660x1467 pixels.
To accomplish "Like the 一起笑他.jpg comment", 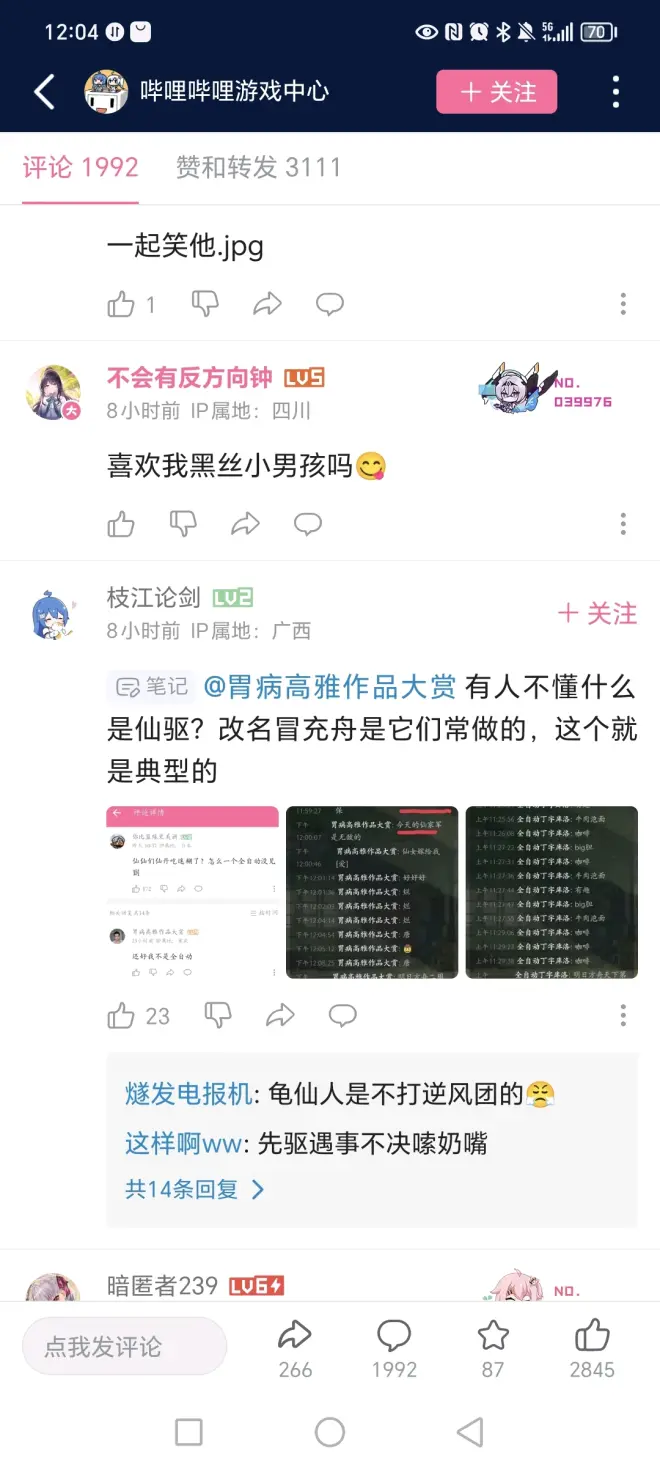I will (121, 304).
